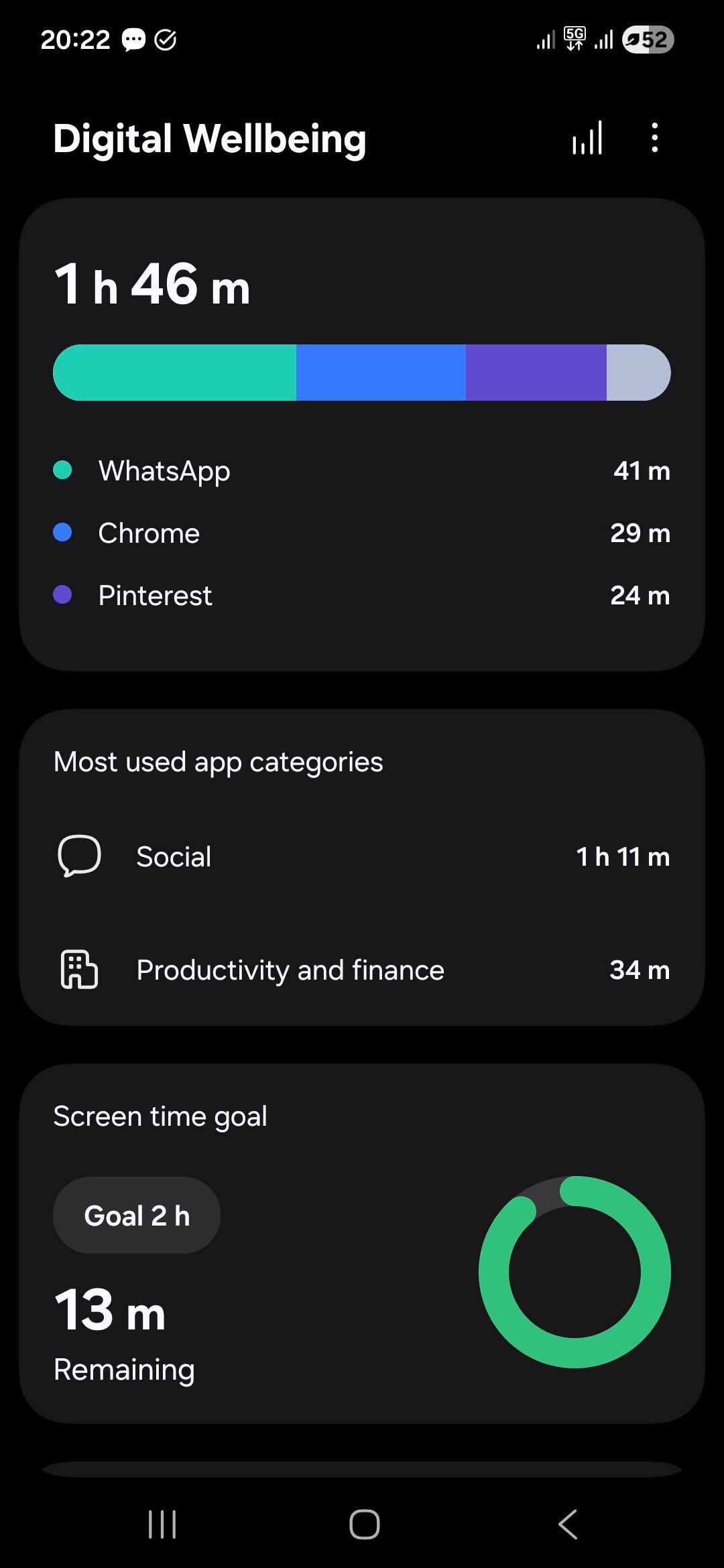Screen dimensions: 724x1568
Task: Open the usage statistics chart icon
Action: click(587, 138)
